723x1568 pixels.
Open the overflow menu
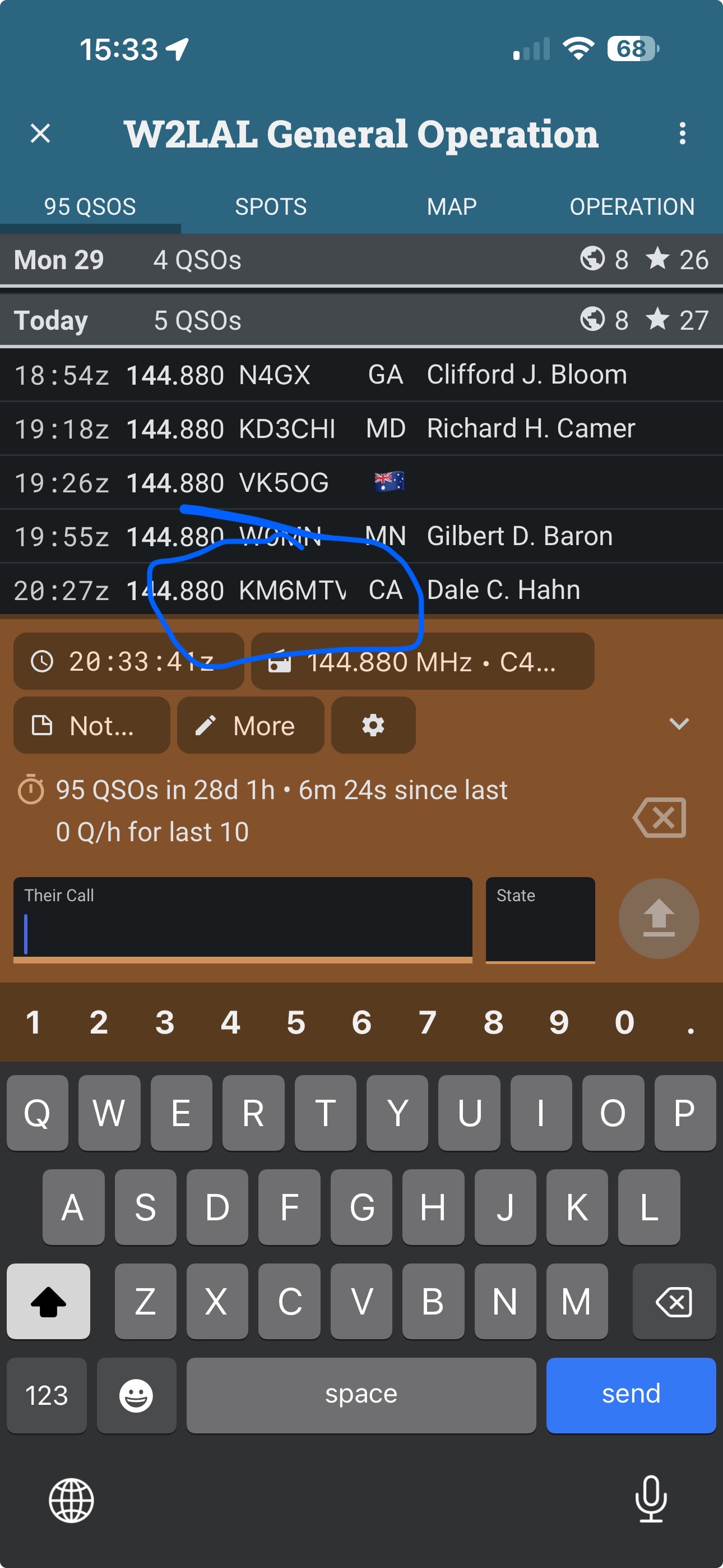[682, 133]
